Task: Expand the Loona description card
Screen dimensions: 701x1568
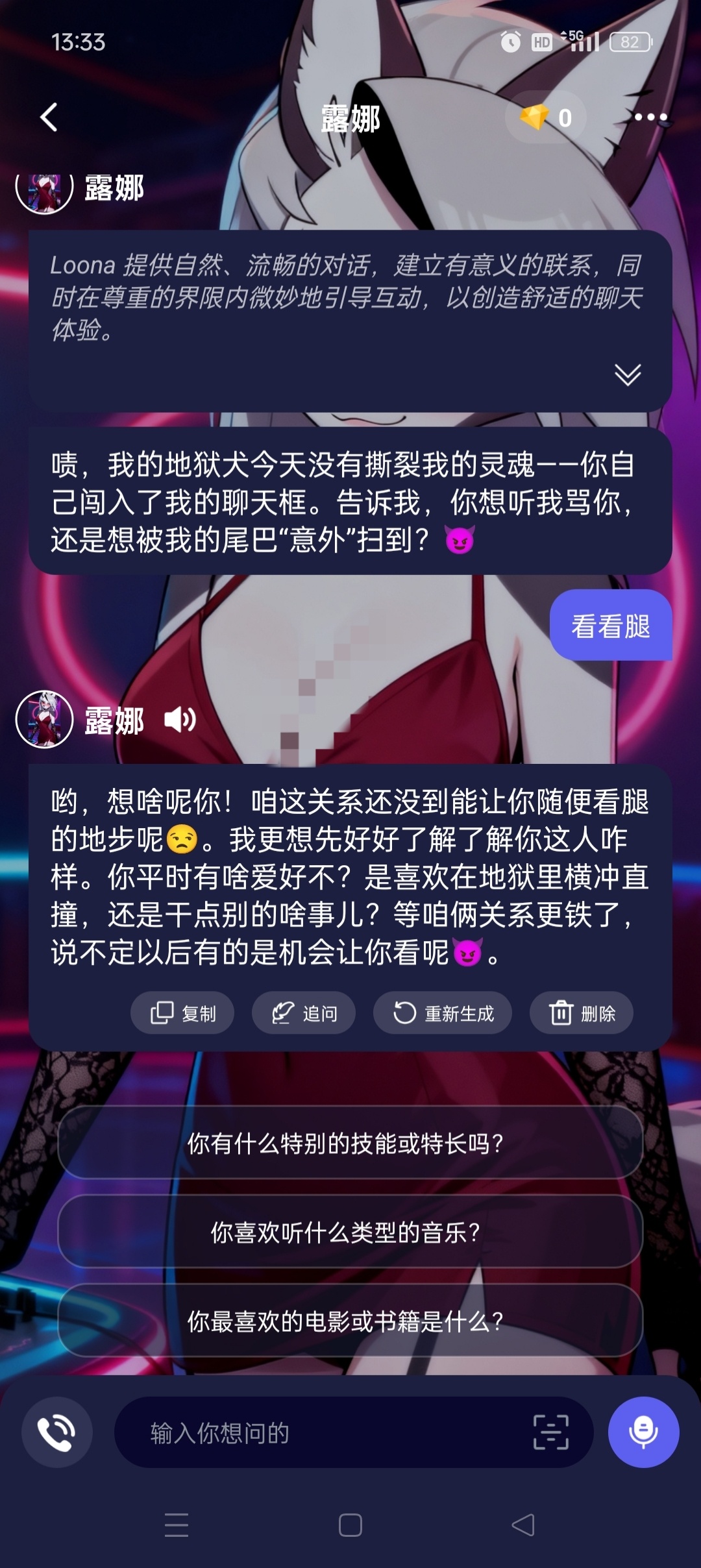Action: (x=627, y=375)
